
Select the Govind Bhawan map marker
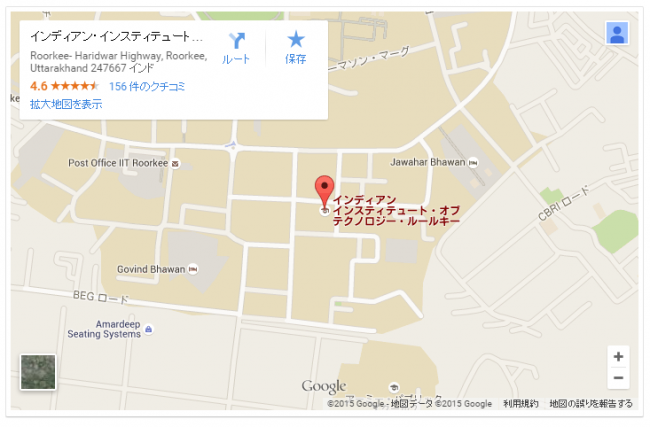click(x=192, y=269)
